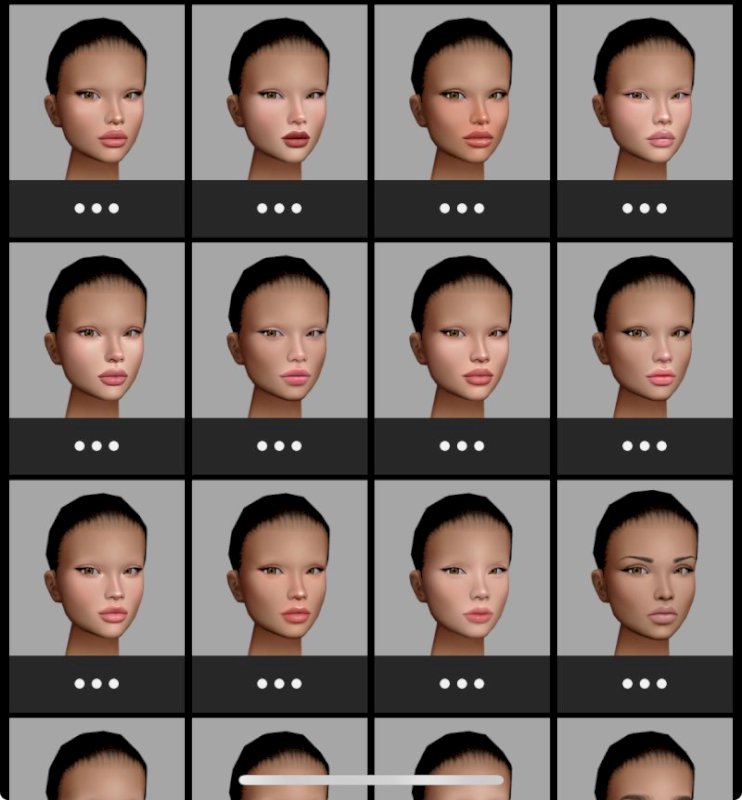
Task: Open three-dot menu under top-row dark-red-lips face
Action: [279, 208]
